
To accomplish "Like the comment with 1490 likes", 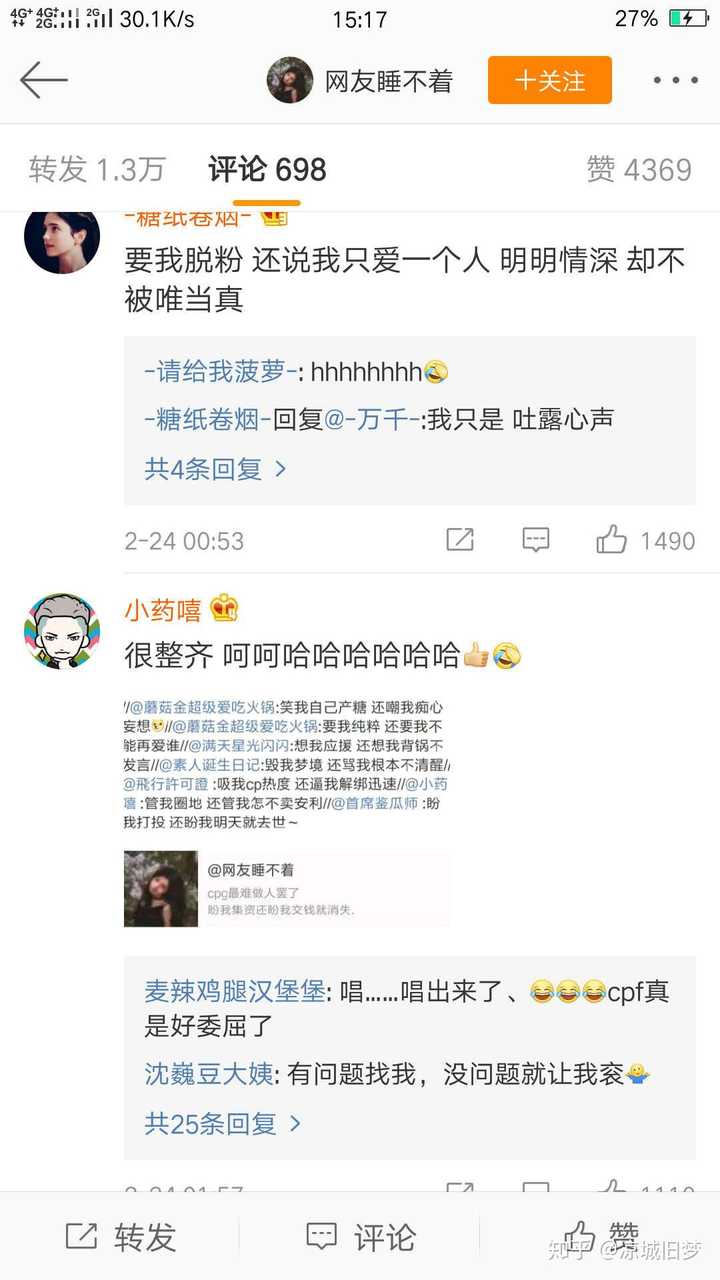I will pos(612,541).
